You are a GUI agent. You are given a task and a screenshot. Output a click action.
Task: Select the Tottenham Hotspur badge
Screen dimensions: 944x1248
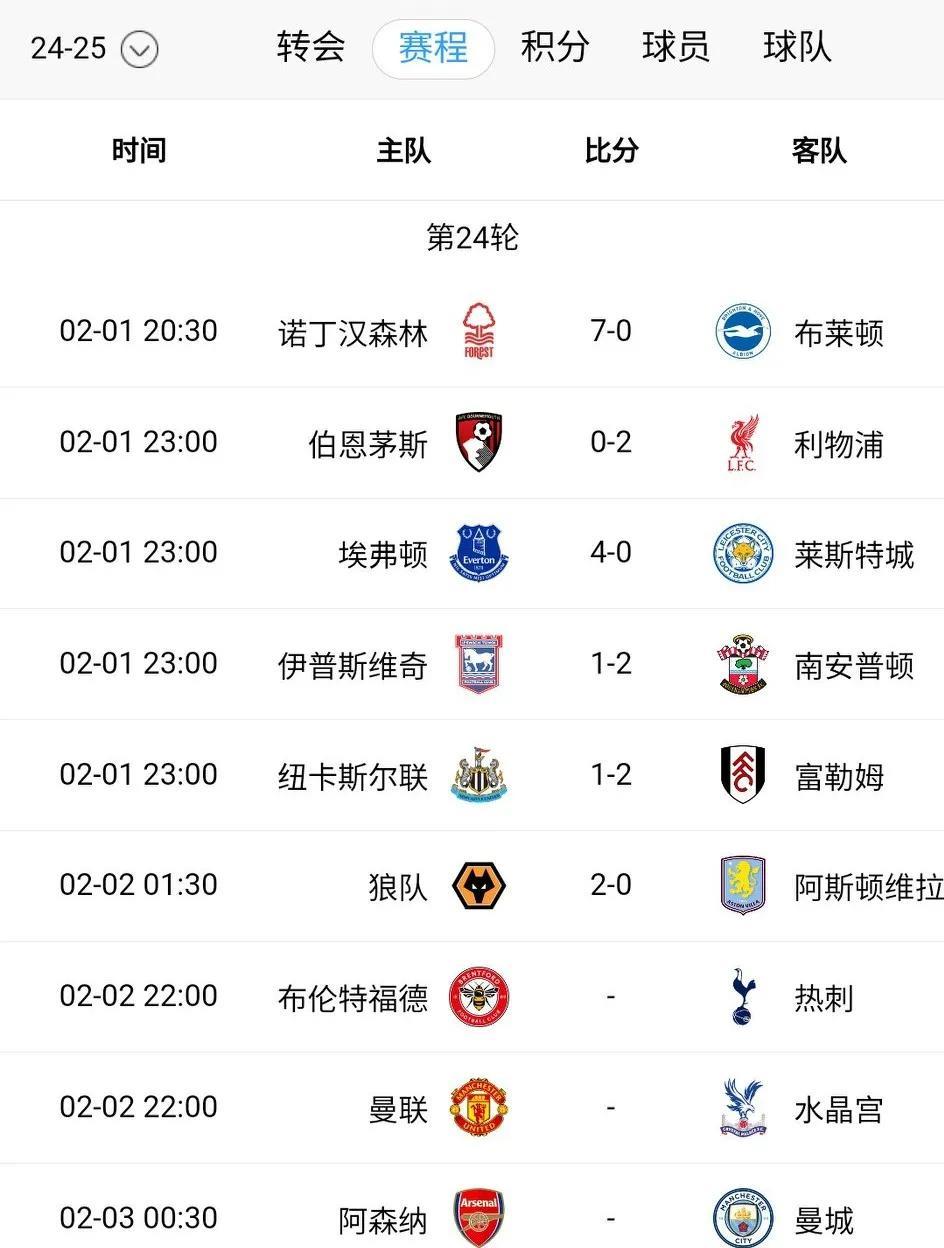point(742,995)
